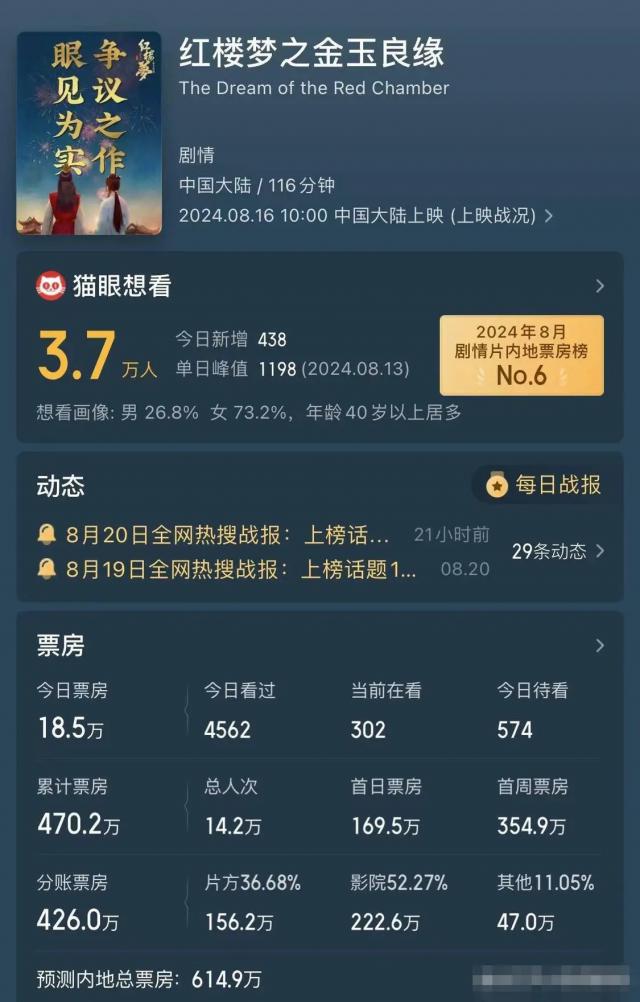Expand the 票房 box office section

[x=600, y=645]
